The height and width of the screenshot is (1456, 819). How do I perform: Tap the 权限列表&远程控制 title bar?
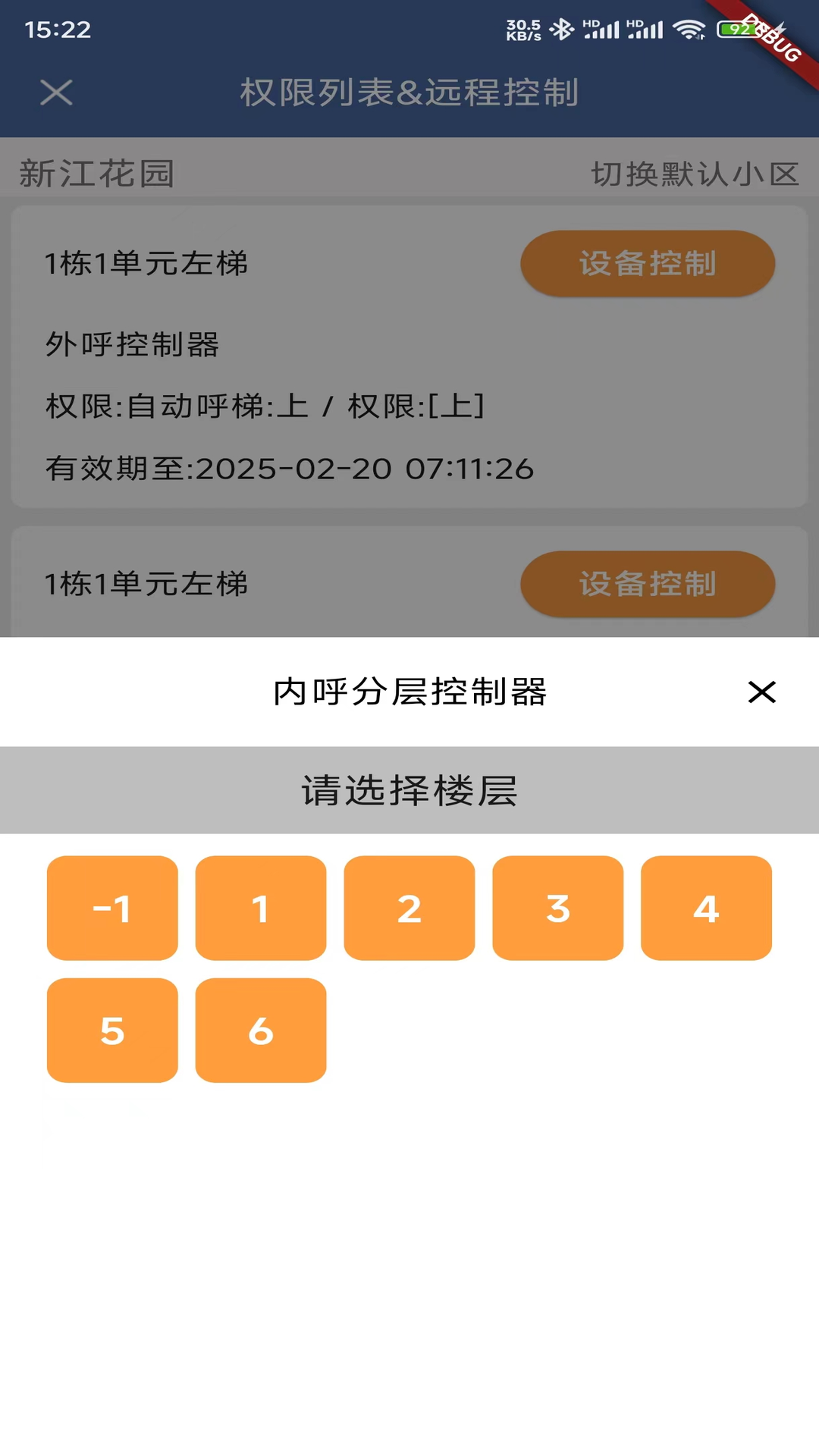coord(409,93)
